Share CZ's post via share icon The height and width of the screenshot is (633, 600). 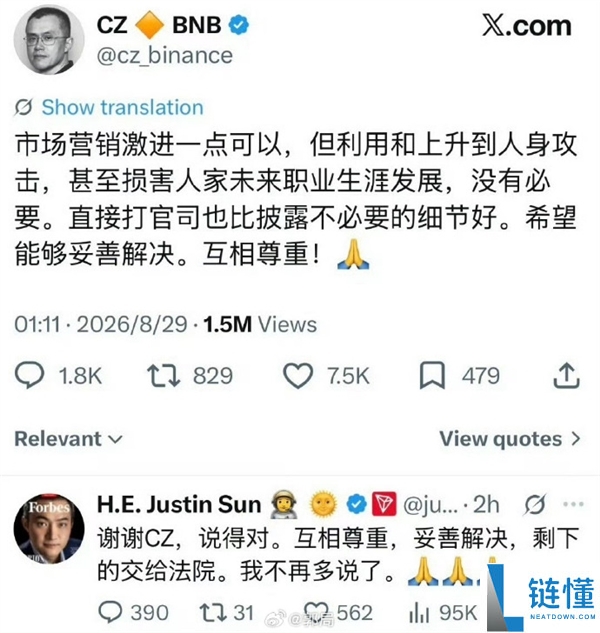566,375
